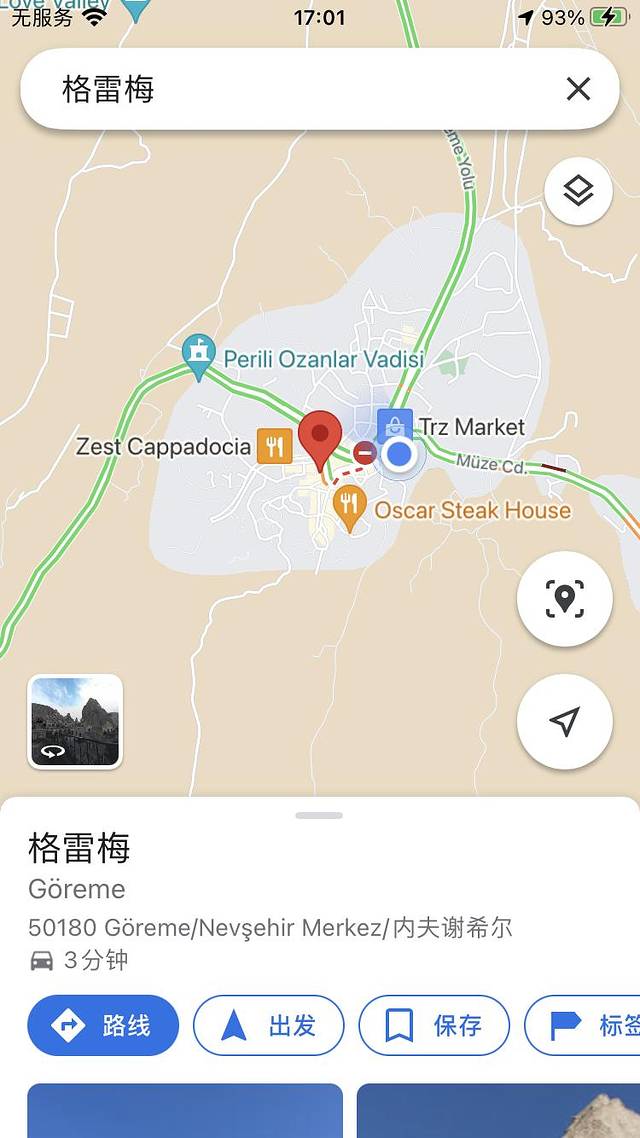Select the Perili Ozanlar Vadisi landmark
The width and height of the screenshot is (640, 1138).
click(x=200, y=352)
